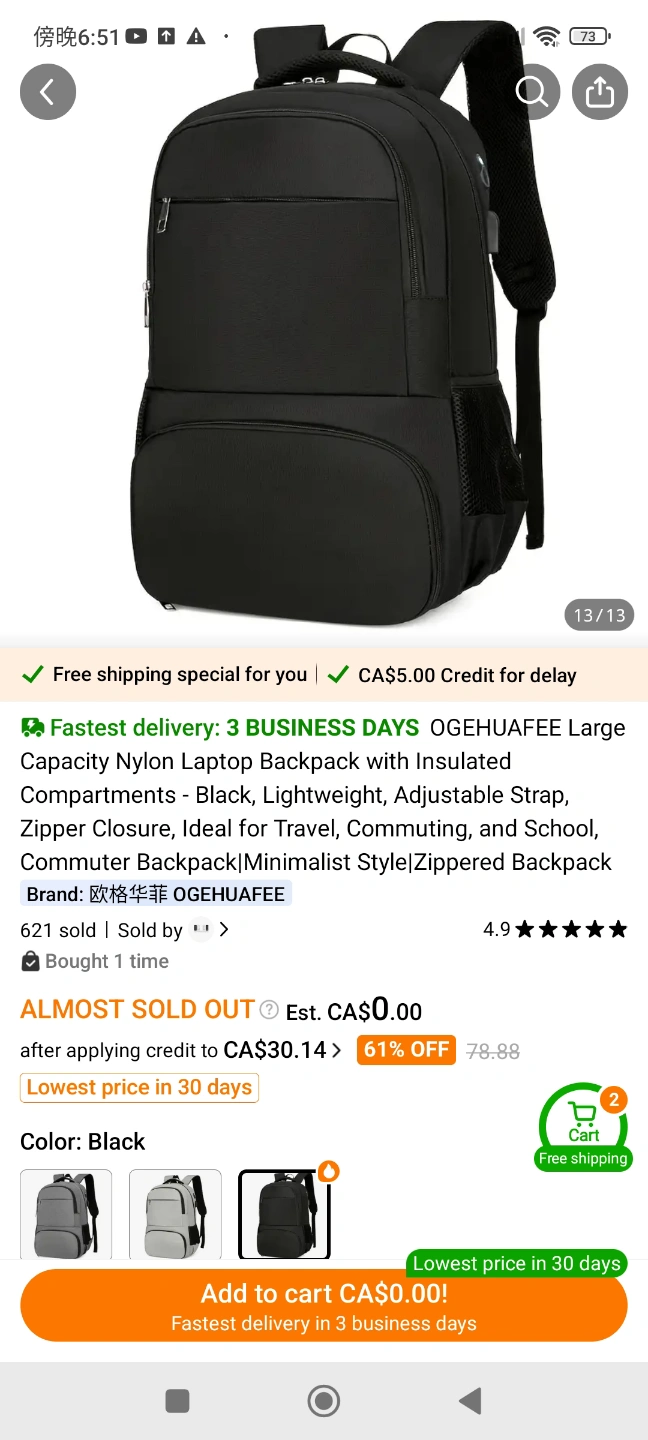Select the dark grey backpack color
The height and width of the screenshot is (1440, 648).
click(66, 1214)
